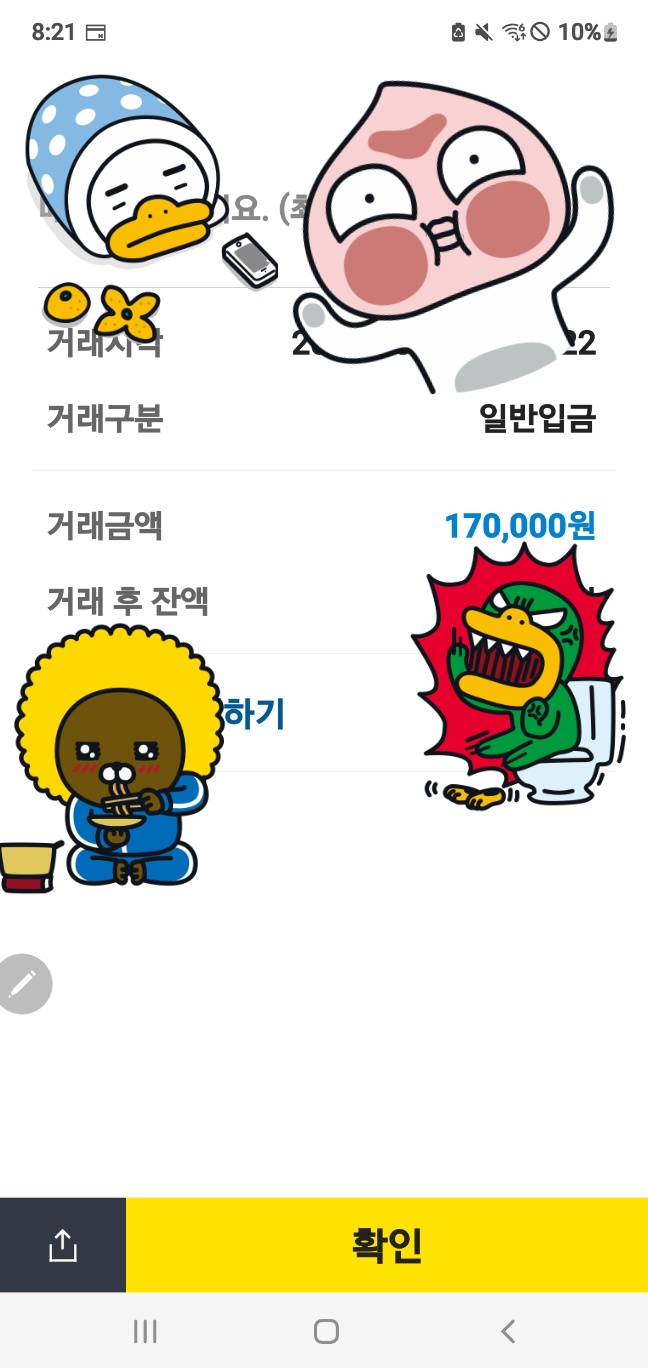Screen dimensions: 648x1368
Task: Open the floating pencil edit button
Action: (x=23, y=984)
